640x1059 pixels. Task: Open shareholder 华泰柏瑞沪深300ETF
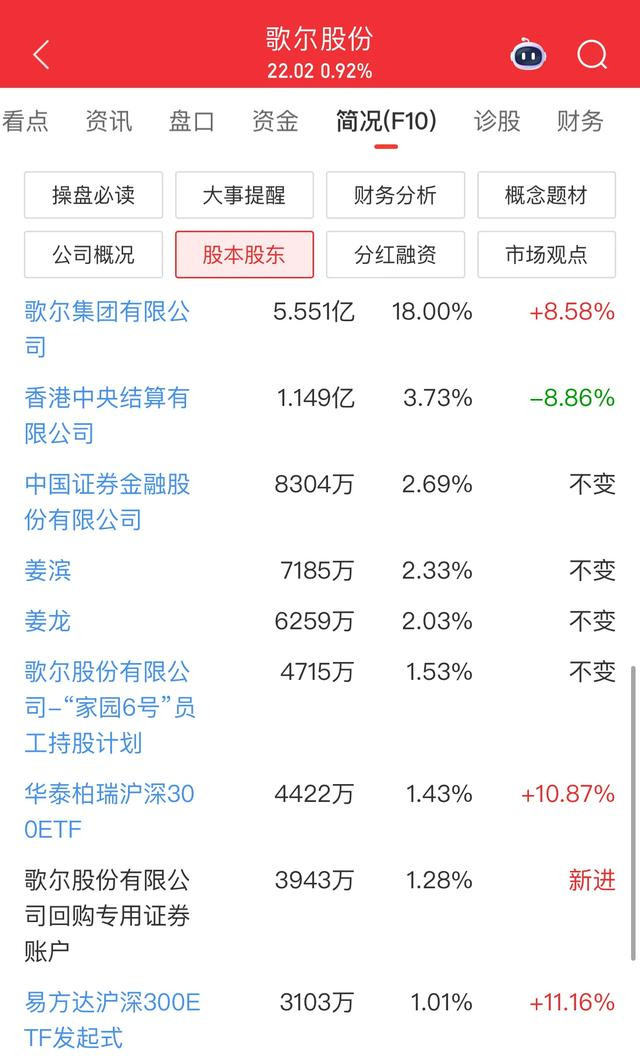(x=109, y=811)
